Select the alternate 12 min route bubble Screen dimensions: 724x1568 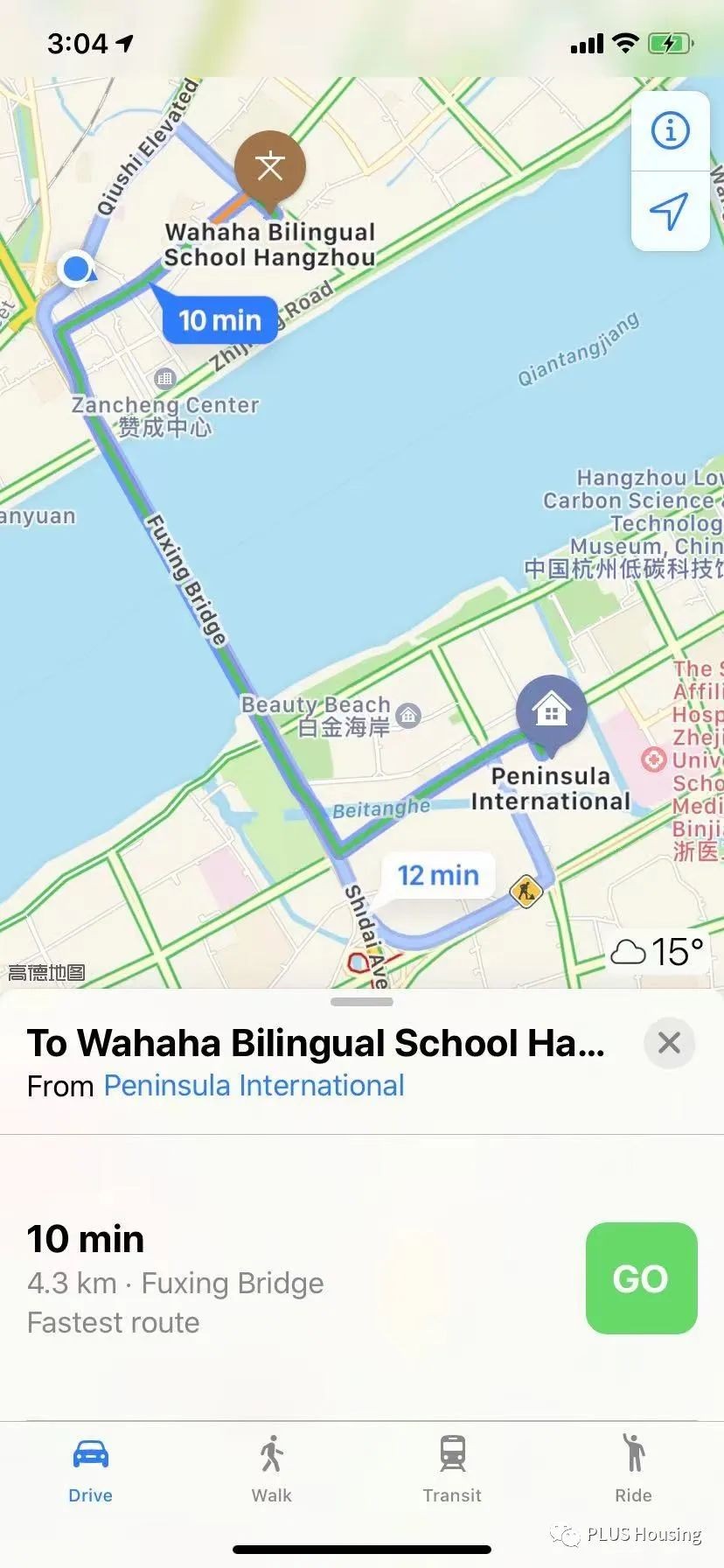[x=438, y=875]
